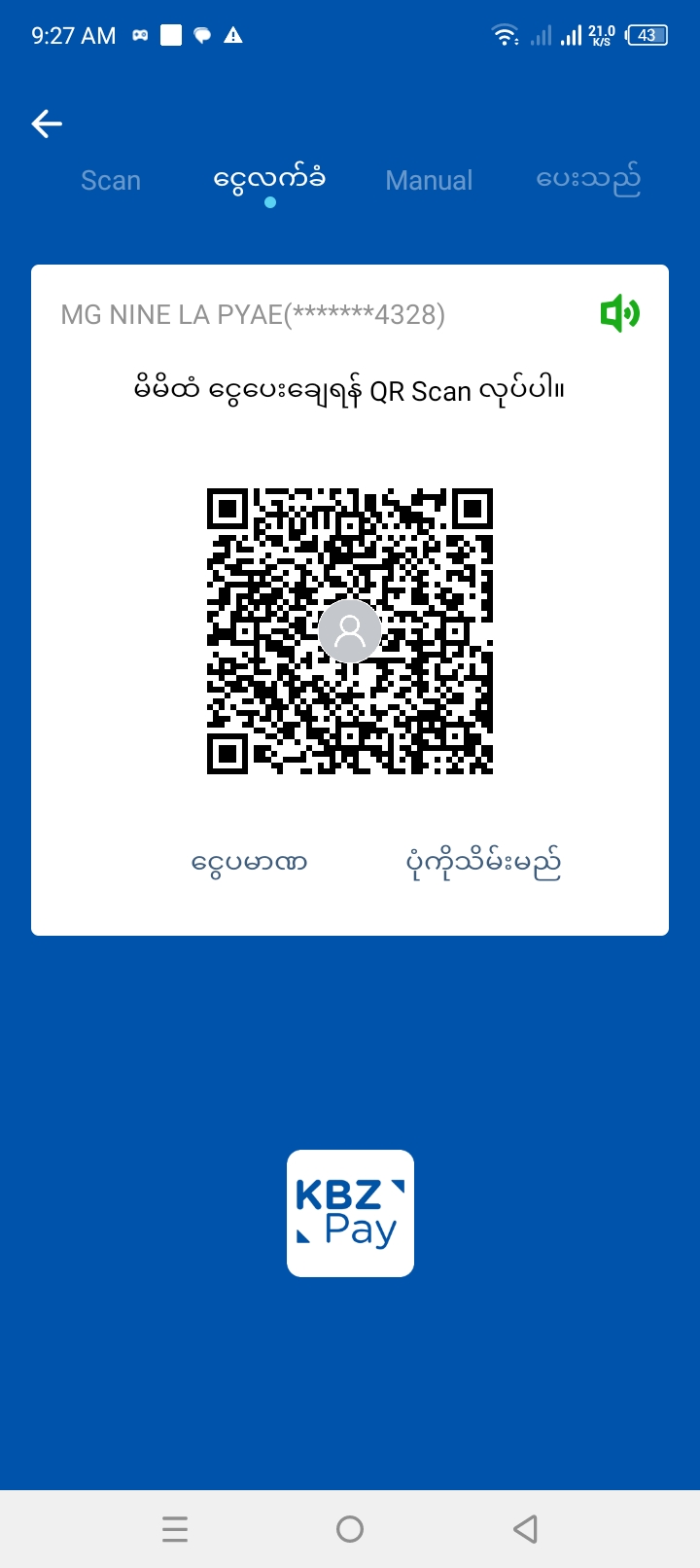Open recent apps from navigation bar
The width and height of the screenshot is (700, 1568).
click(175, 1529)
